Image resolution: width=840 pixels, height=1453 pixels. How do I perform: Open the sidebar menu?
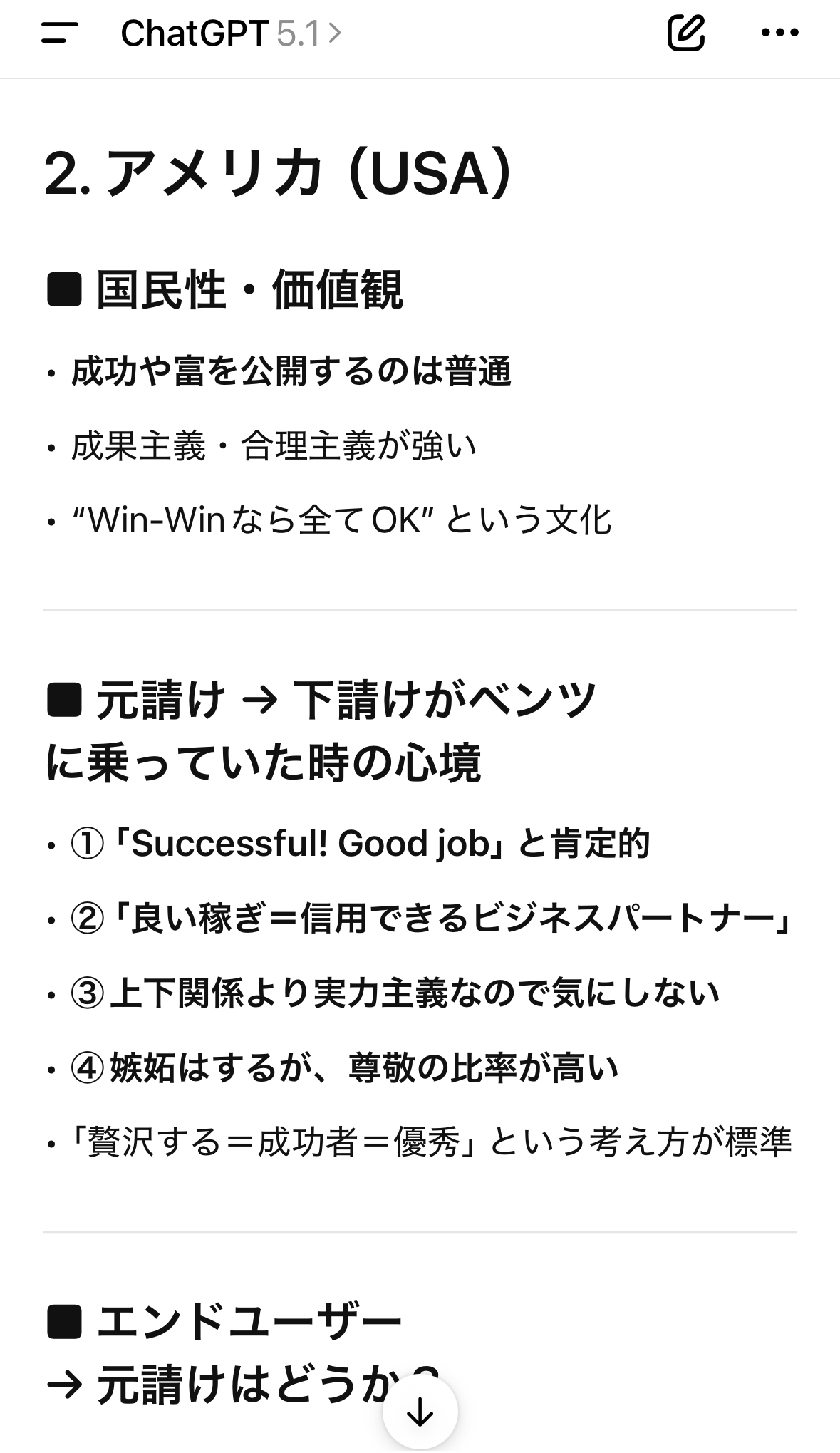[x=60, y=33]
